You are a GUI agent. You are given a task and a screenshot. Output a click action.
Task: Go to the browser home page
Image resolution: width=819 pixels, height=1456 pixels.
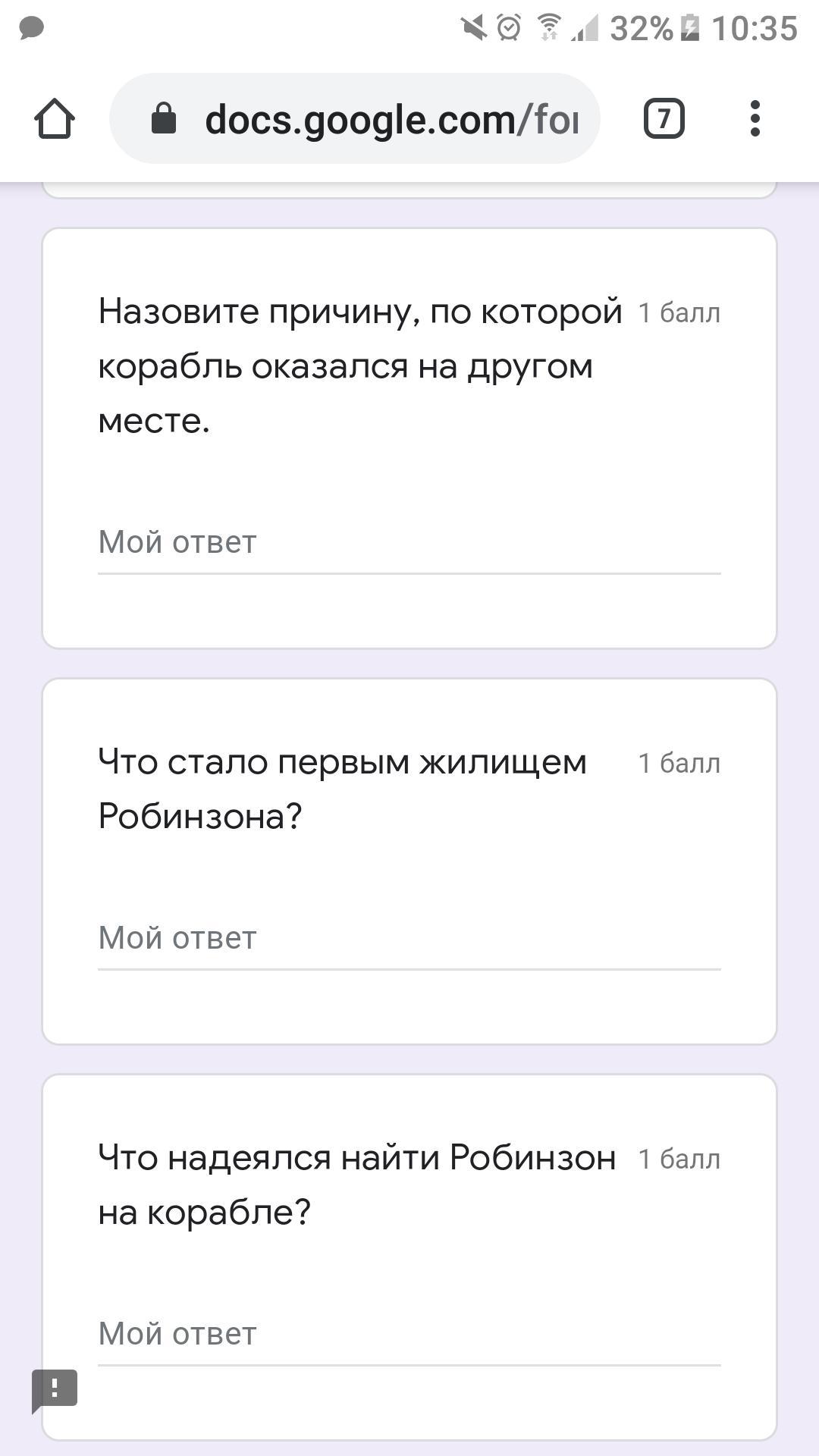pos(55,119)
